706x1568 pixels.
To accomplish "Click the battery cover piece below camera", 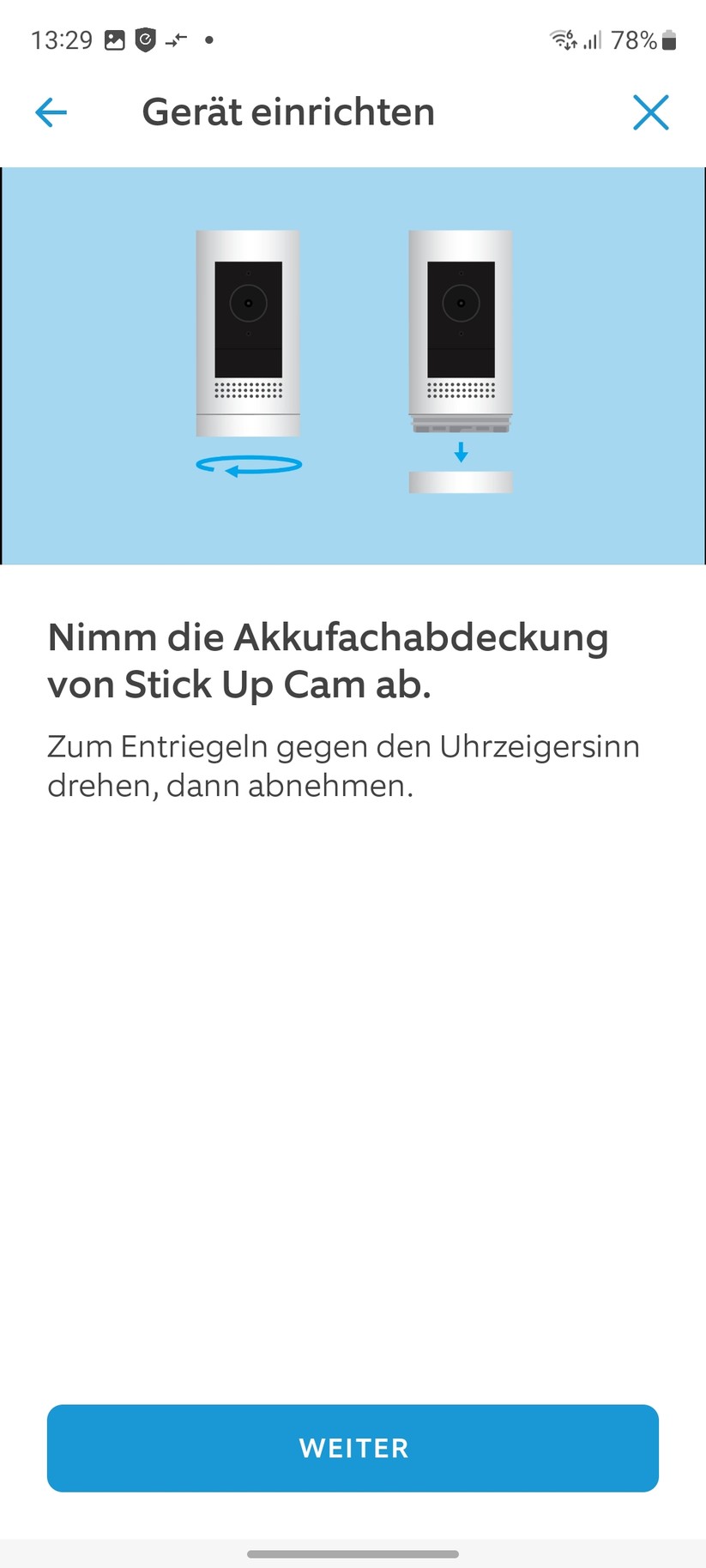I will click(x=461, y=482).
